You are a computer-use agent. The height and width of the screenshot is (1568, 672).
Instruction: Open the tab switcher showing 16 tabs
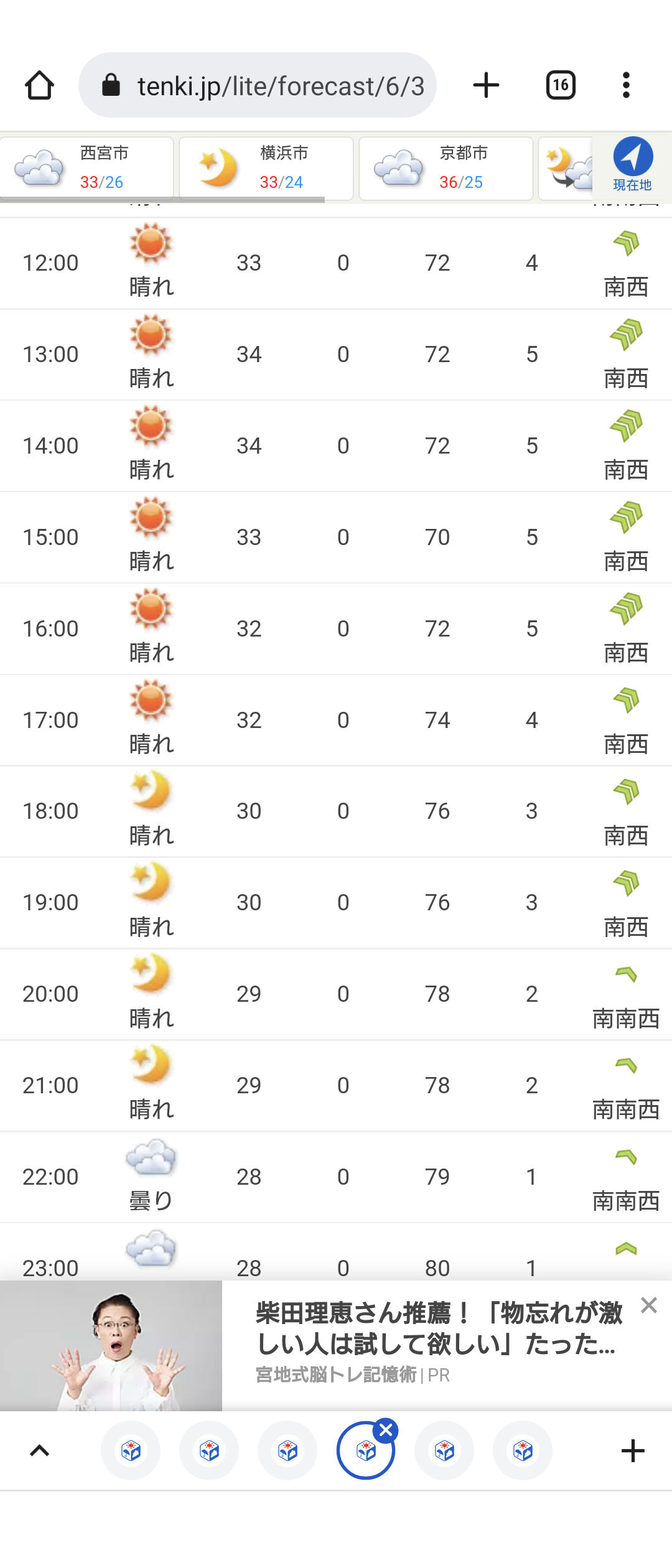[561, 85]
